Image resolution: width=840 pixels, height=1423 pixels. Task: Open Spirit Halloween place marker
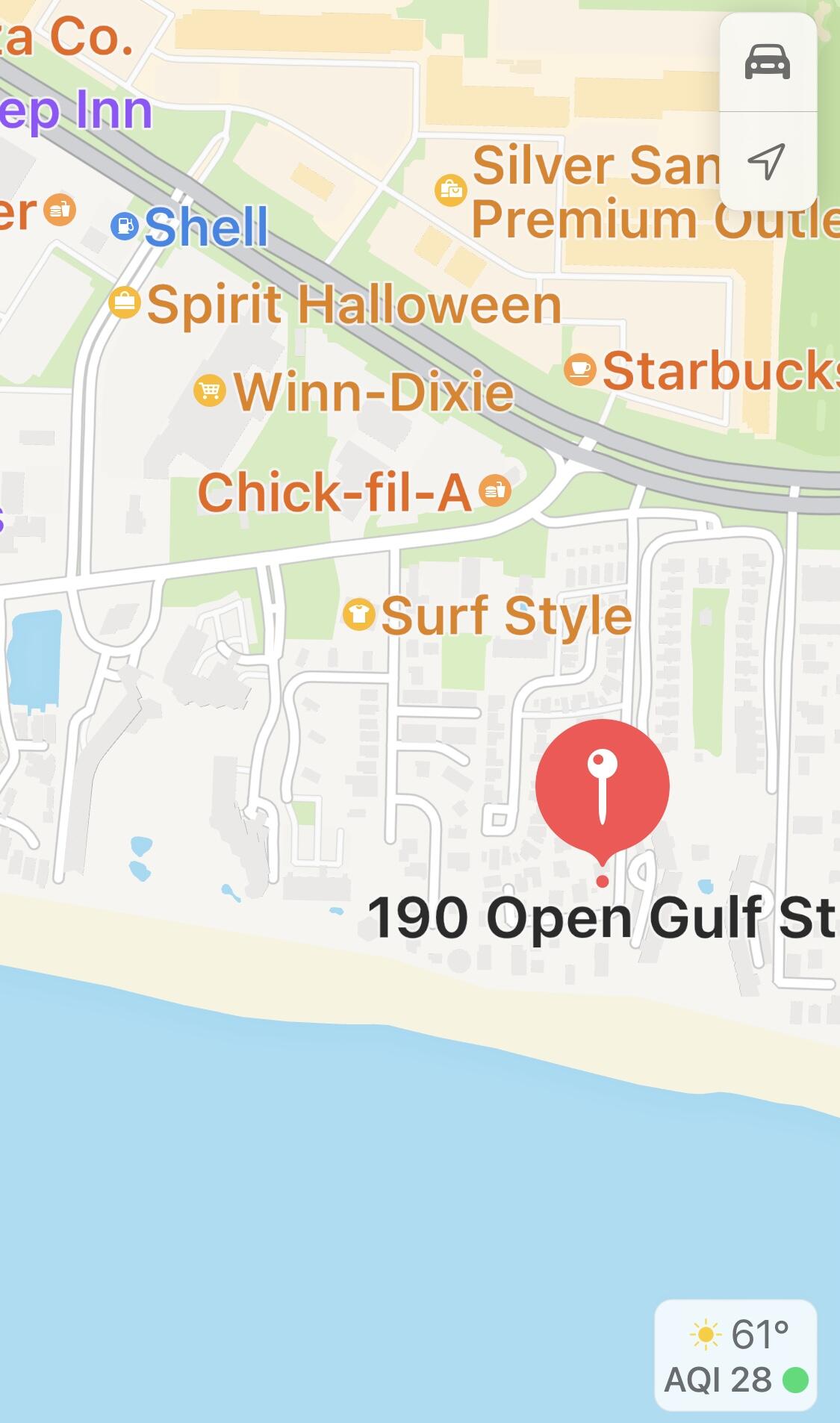(x=125, y=303)
